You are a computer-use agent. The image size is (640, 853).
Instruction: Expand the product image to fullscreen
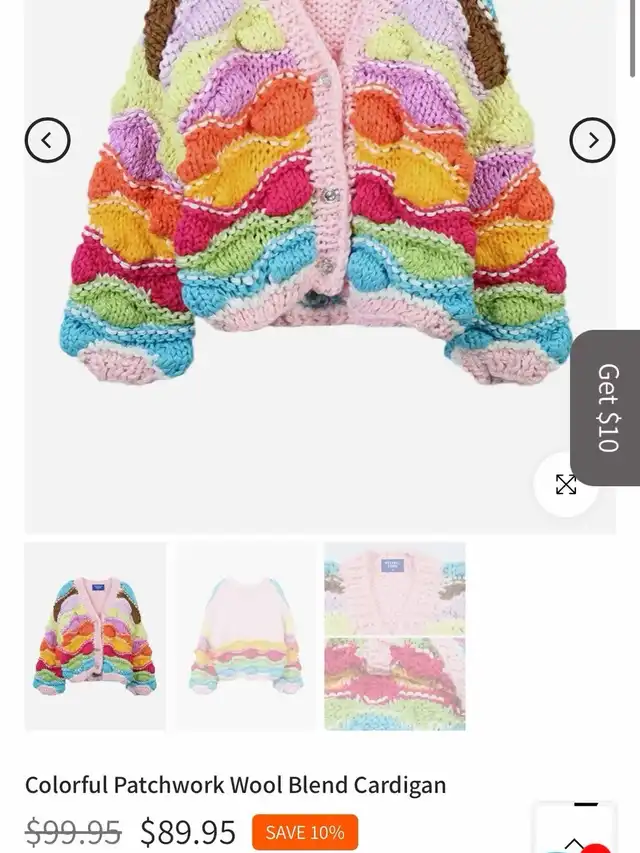coord(566,485)
